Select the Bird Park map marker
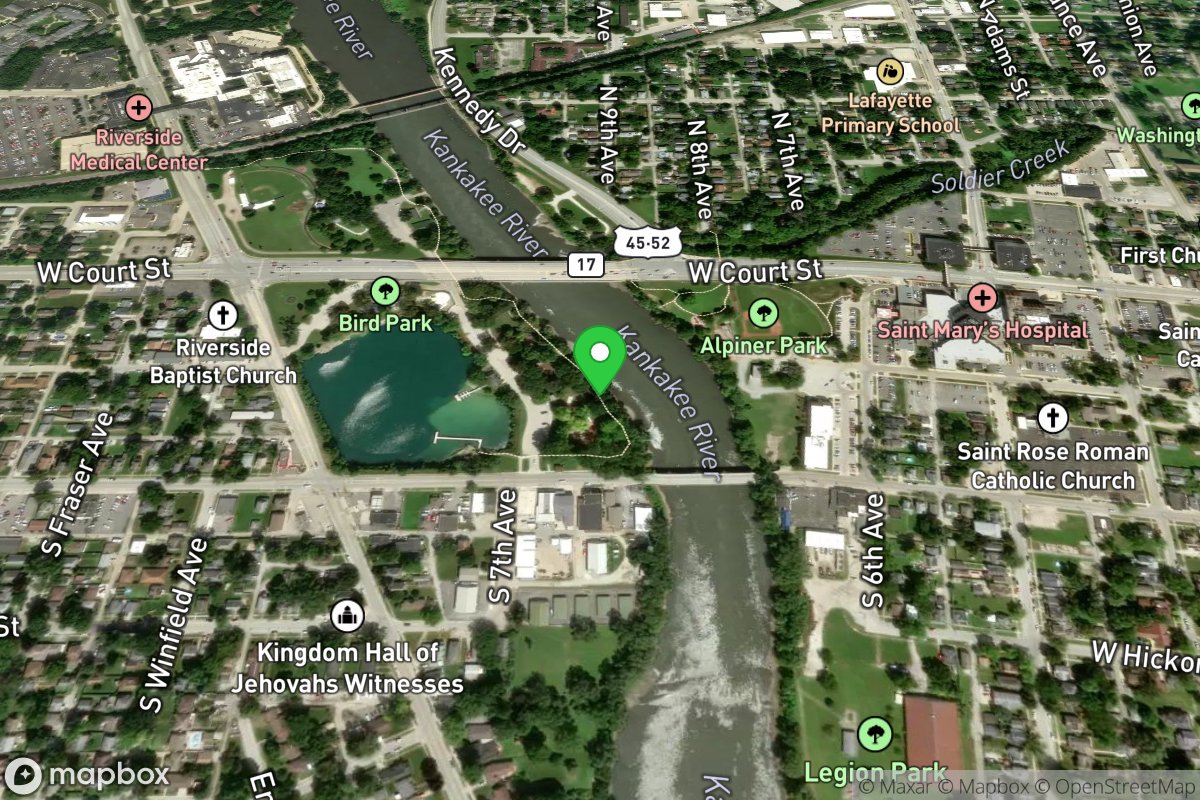Image resolution: width=1200 pixels, height=800 pixels. click(x=385, y=292)
